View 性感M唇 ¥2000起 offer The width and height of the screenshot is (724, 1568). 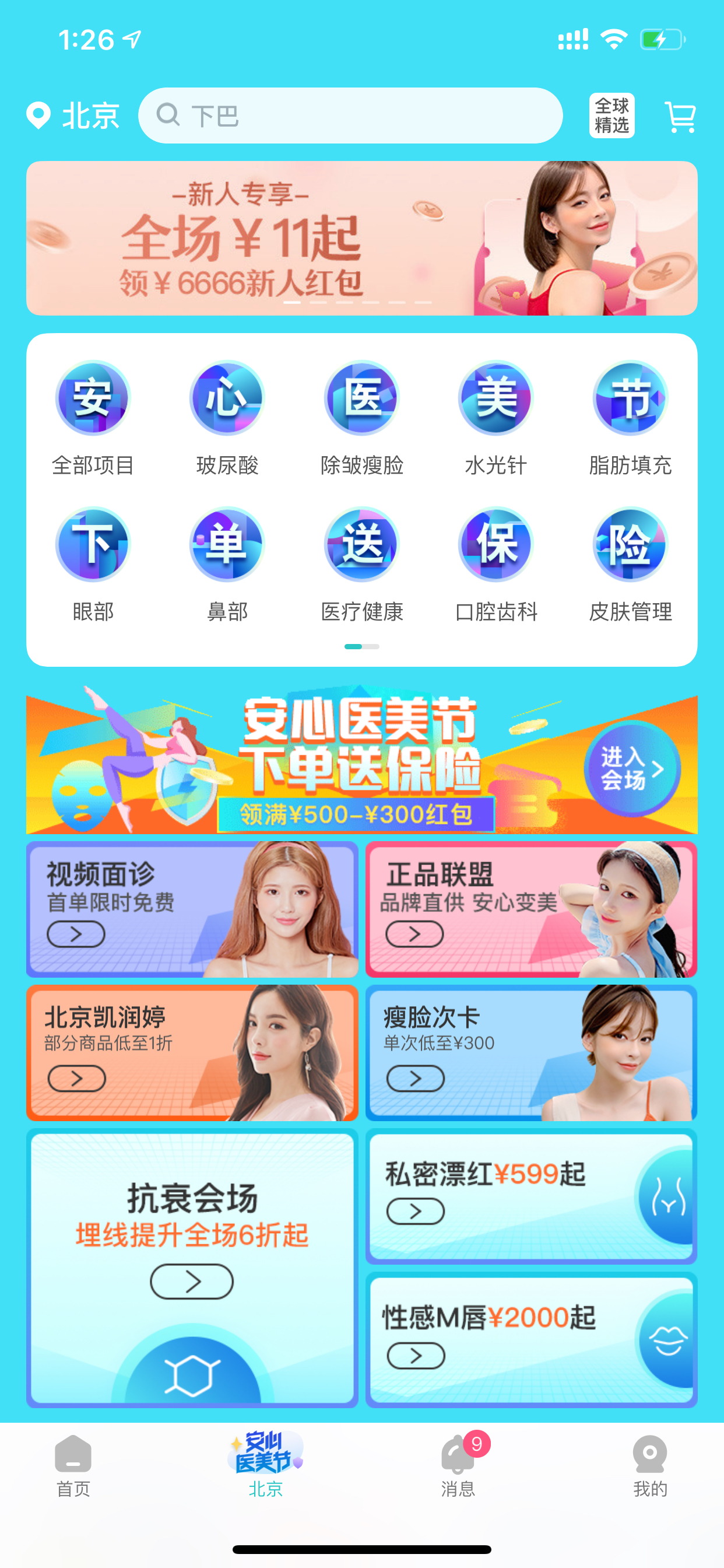click(x=531, y=1340)
